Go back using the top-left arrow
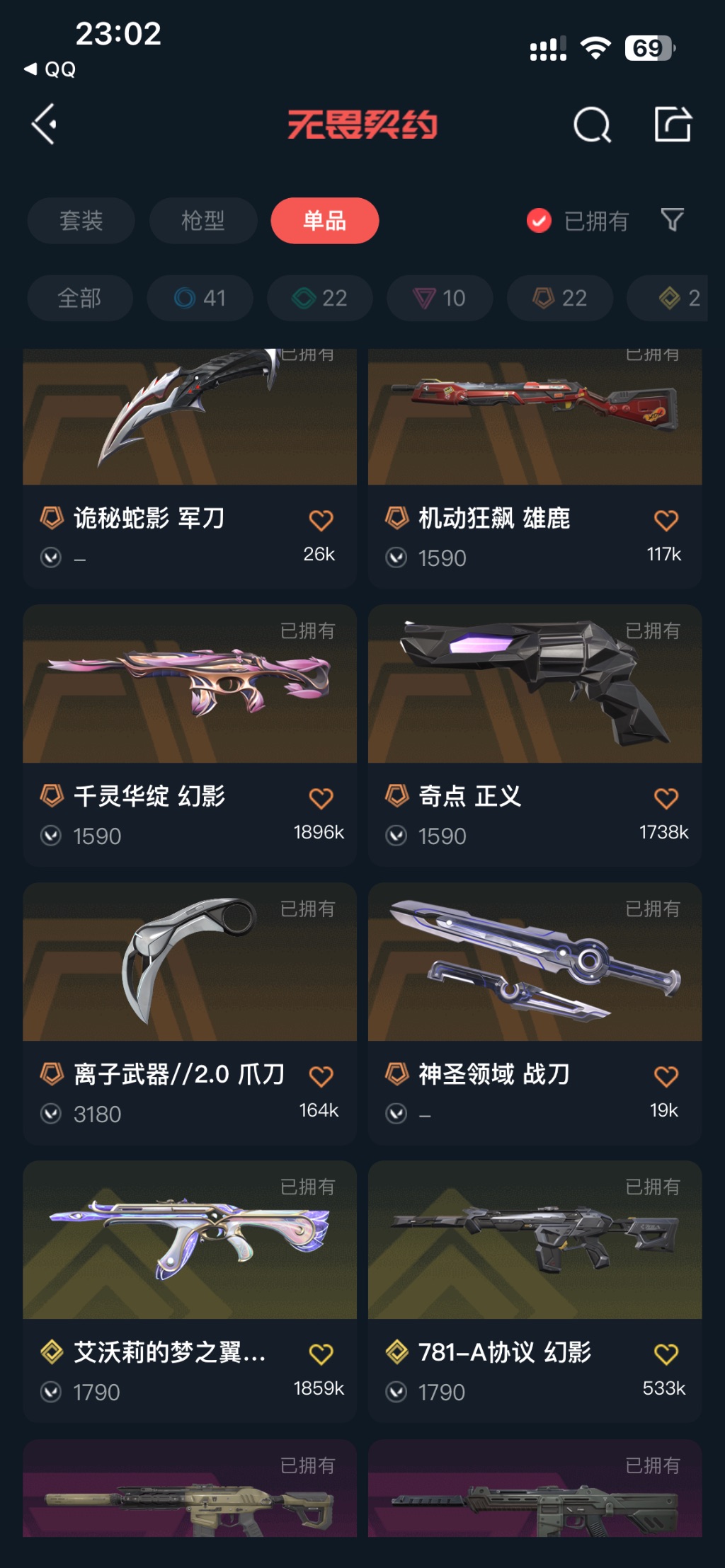This screenshot has width=725, height=1568. (44, 125)
